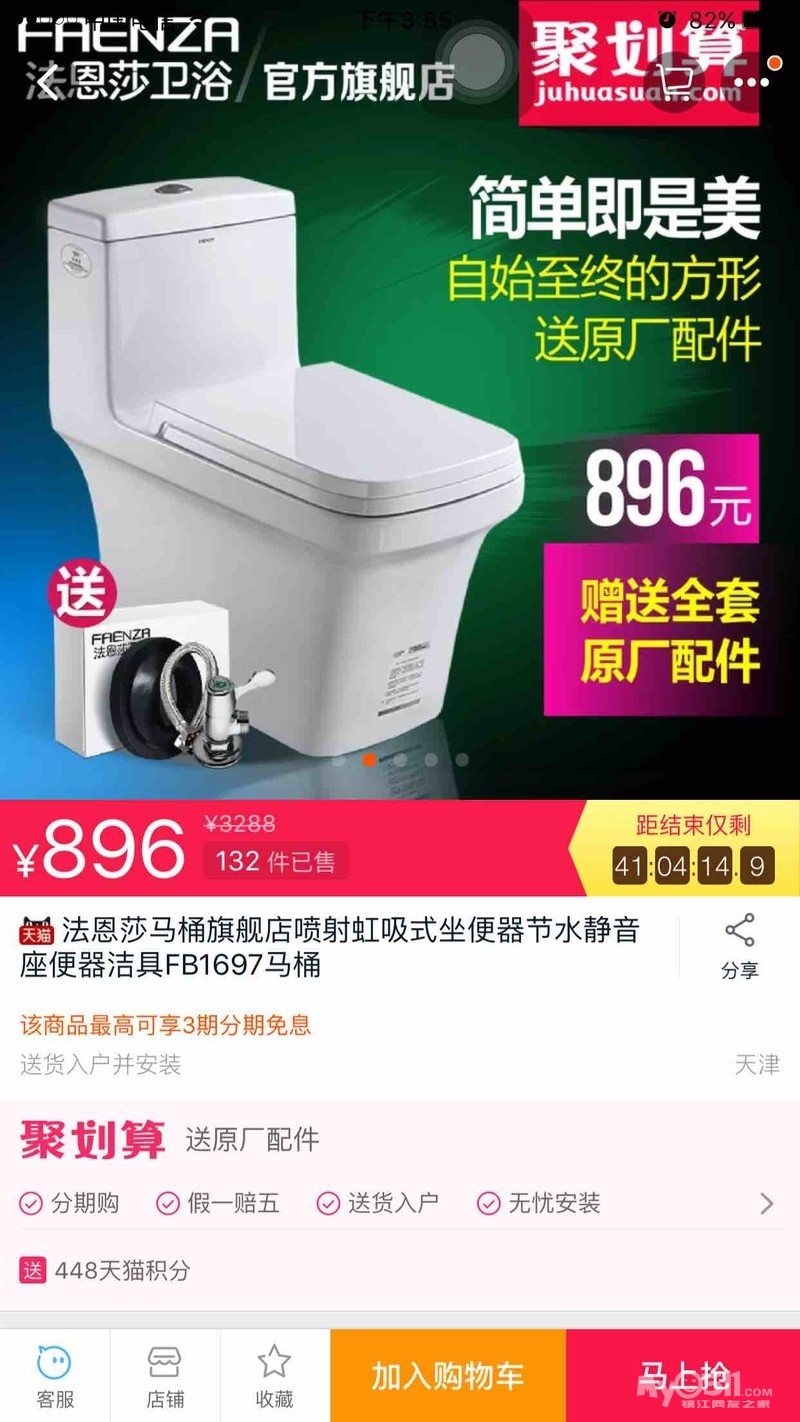Contact customer service via 客服

click(x=55, y=1376)
